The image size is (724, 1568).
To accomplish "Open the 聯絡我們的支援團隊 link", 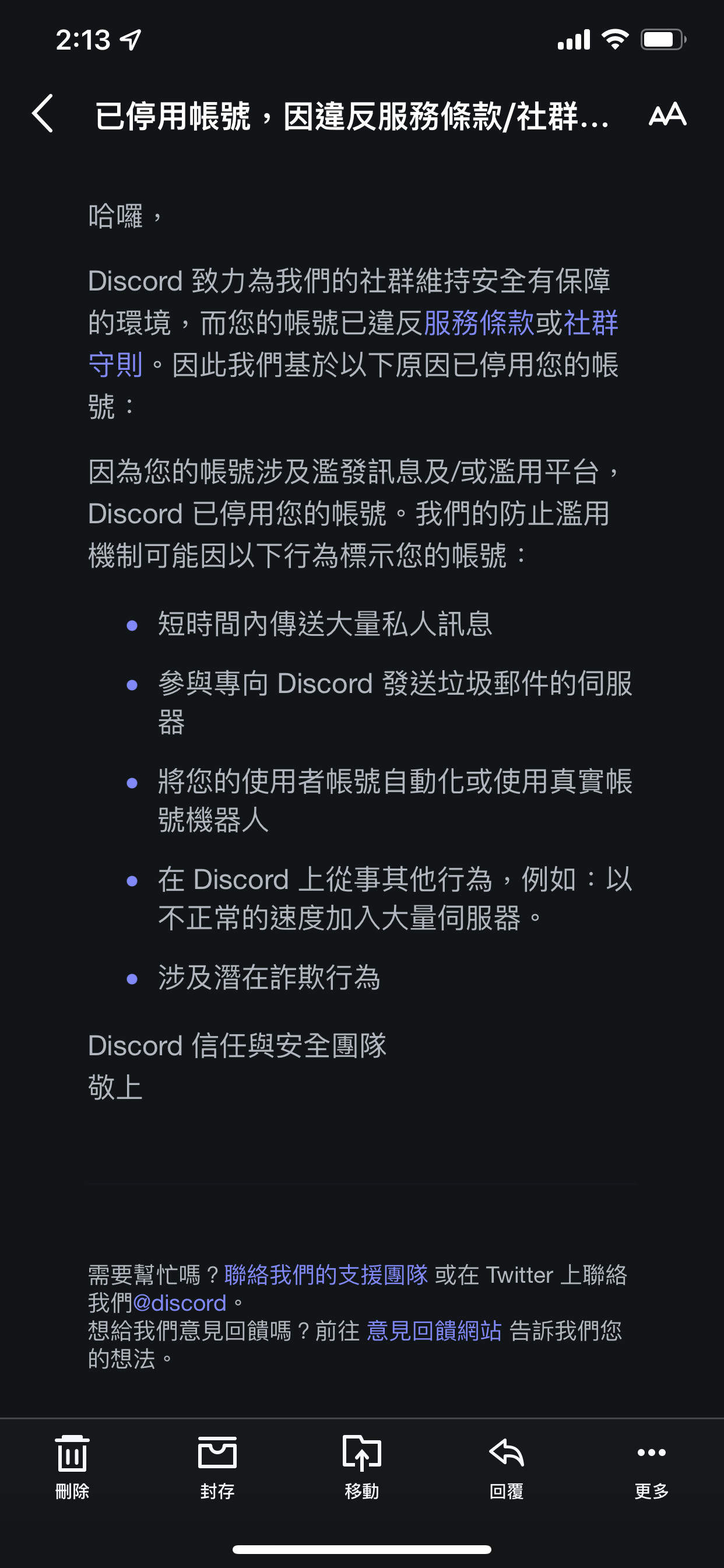I will (x=326, y=1275).
